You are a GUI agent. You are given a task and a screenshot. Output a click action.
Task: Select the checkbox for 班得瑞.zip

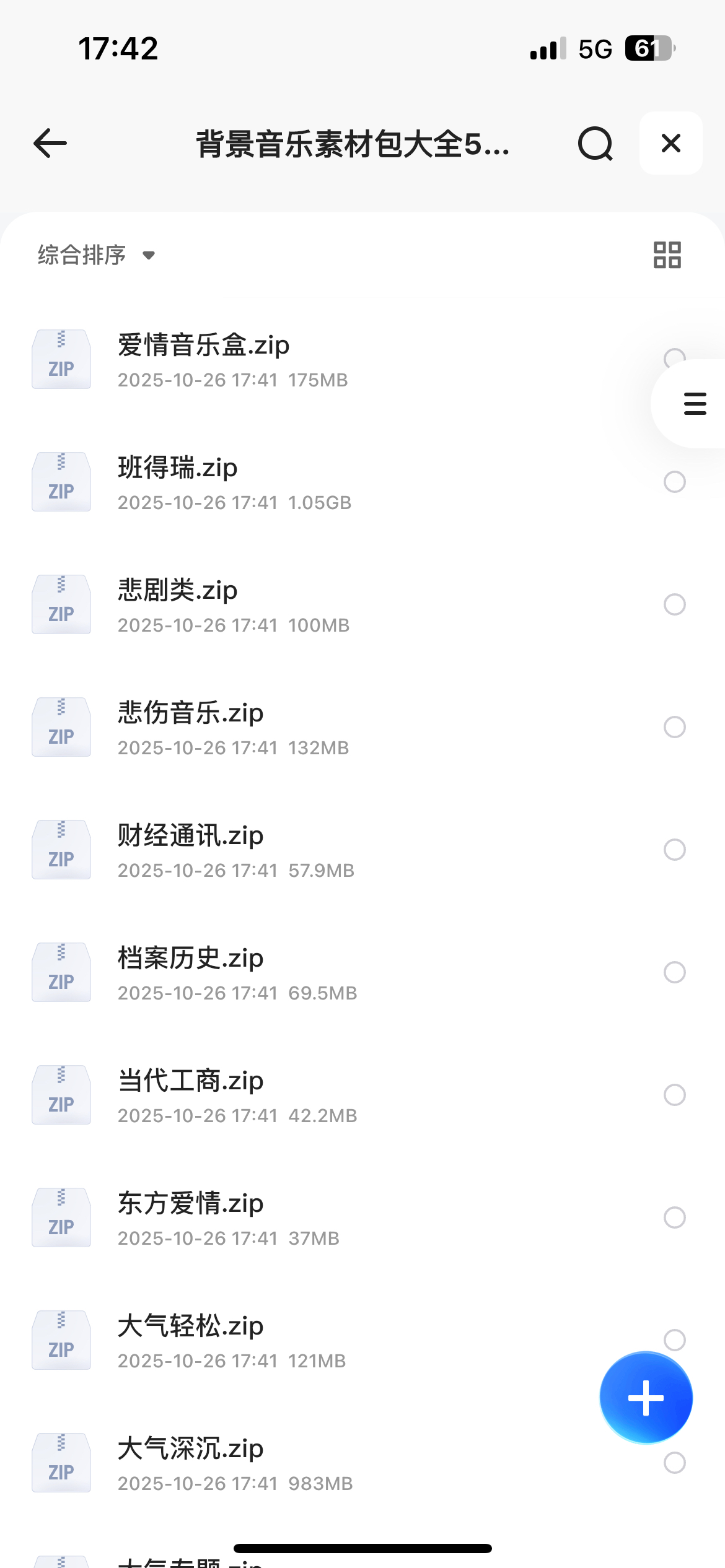click(x=674, y=482)
